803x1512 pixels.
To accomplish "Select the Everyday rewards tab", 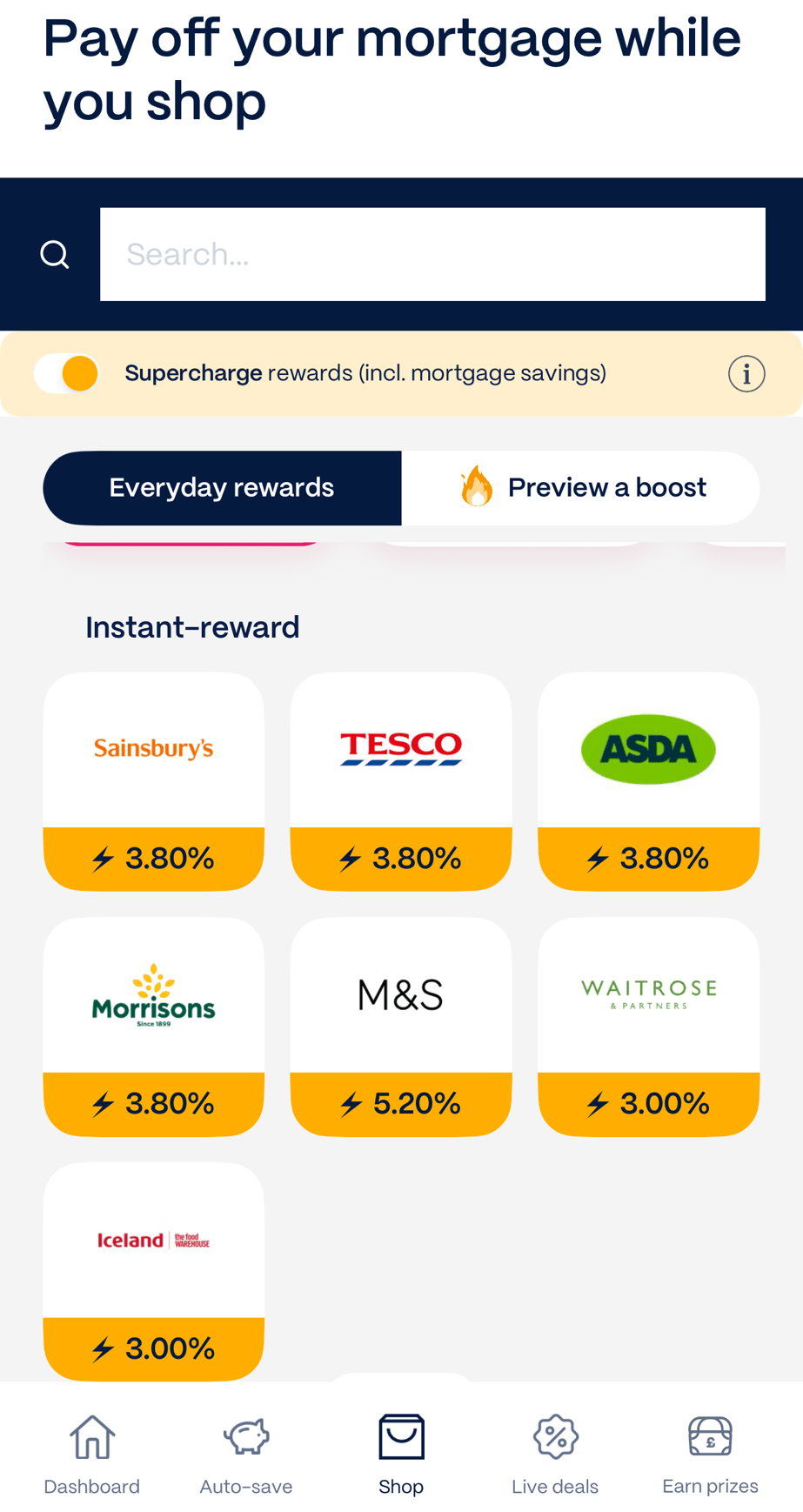I will coord(222,487).
